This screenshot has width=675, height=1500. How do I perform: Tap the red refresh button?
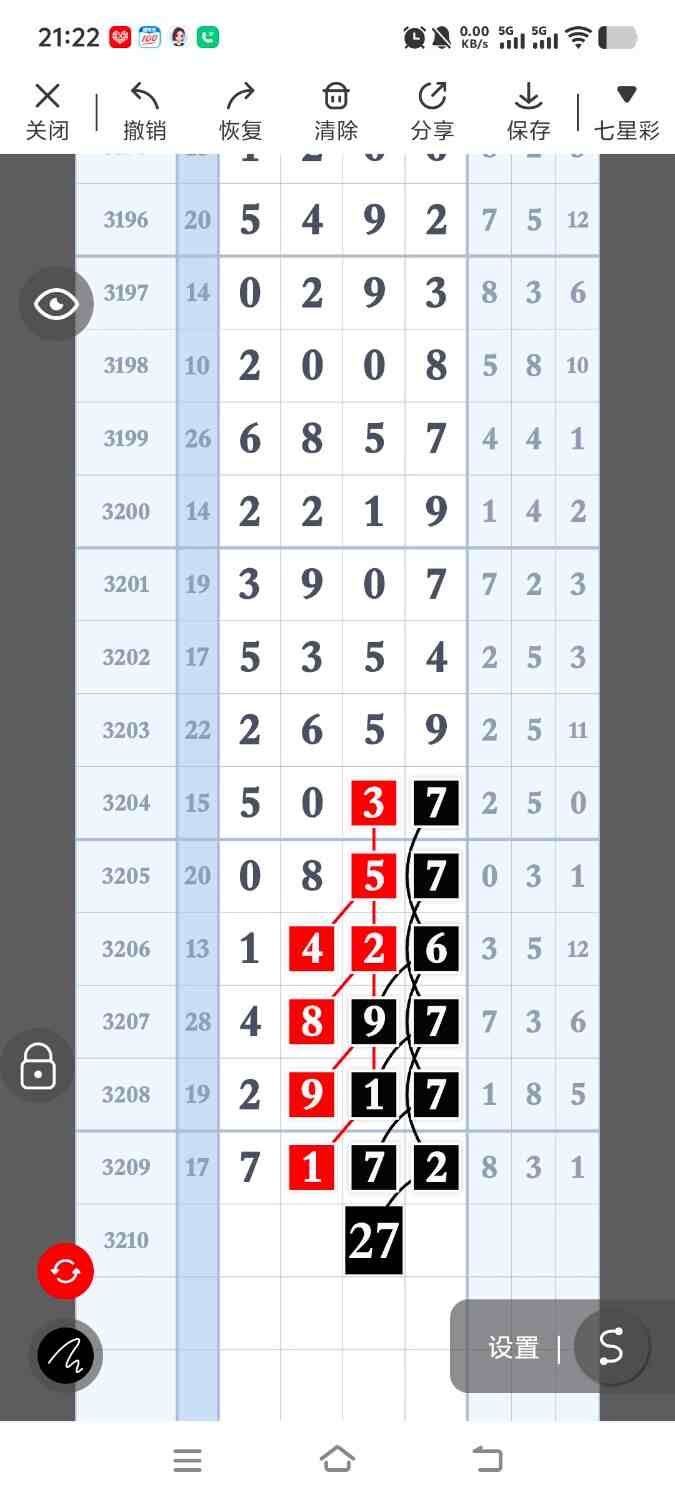65,1272
